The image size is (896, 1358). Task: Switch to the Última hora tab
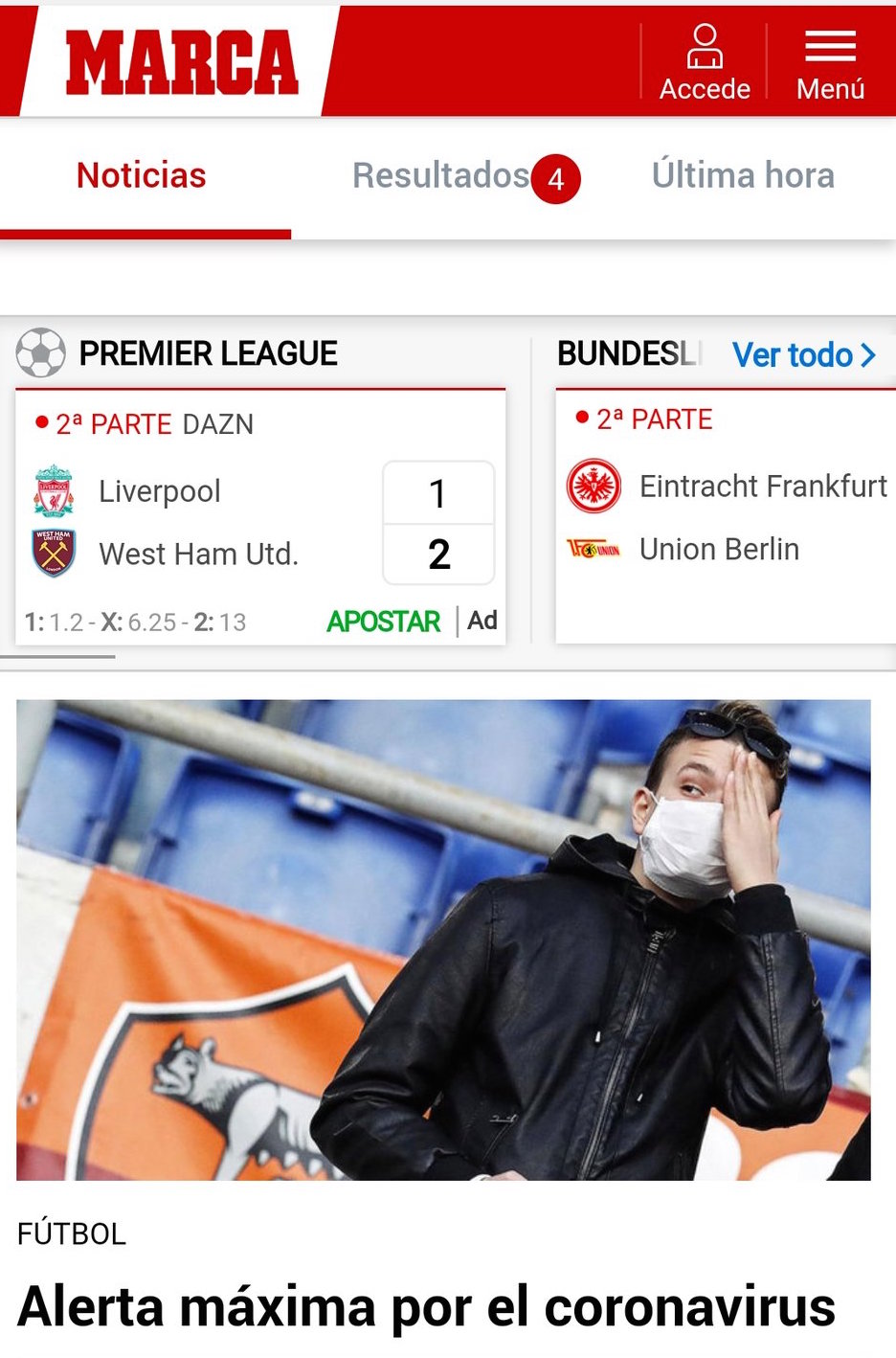click(743, 176)
